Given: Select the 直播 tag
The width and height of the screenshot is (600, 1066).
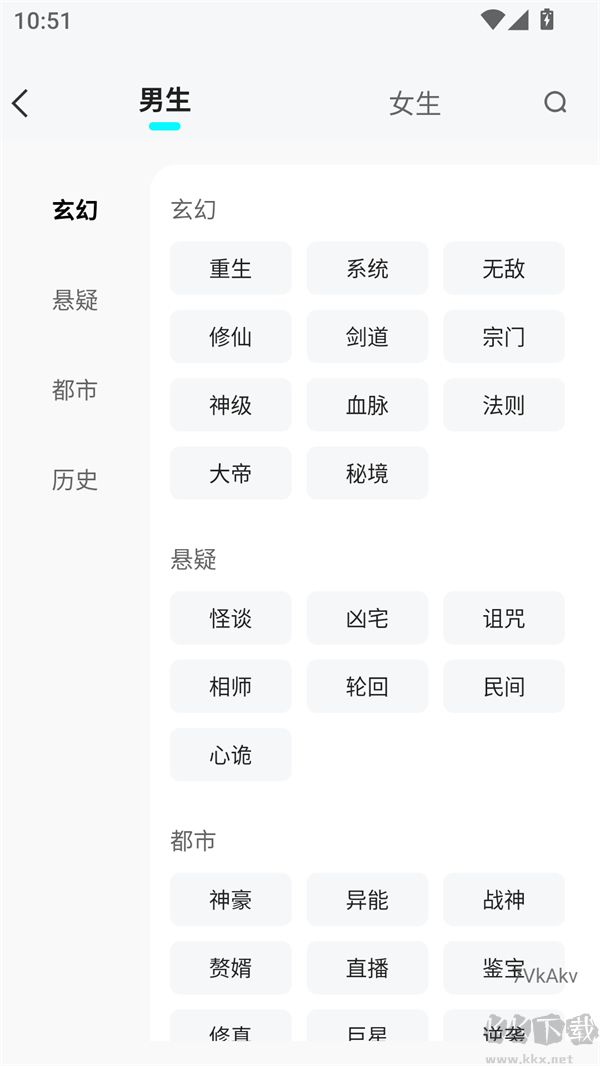Looking at the screenshot, I should coord(367,968).
